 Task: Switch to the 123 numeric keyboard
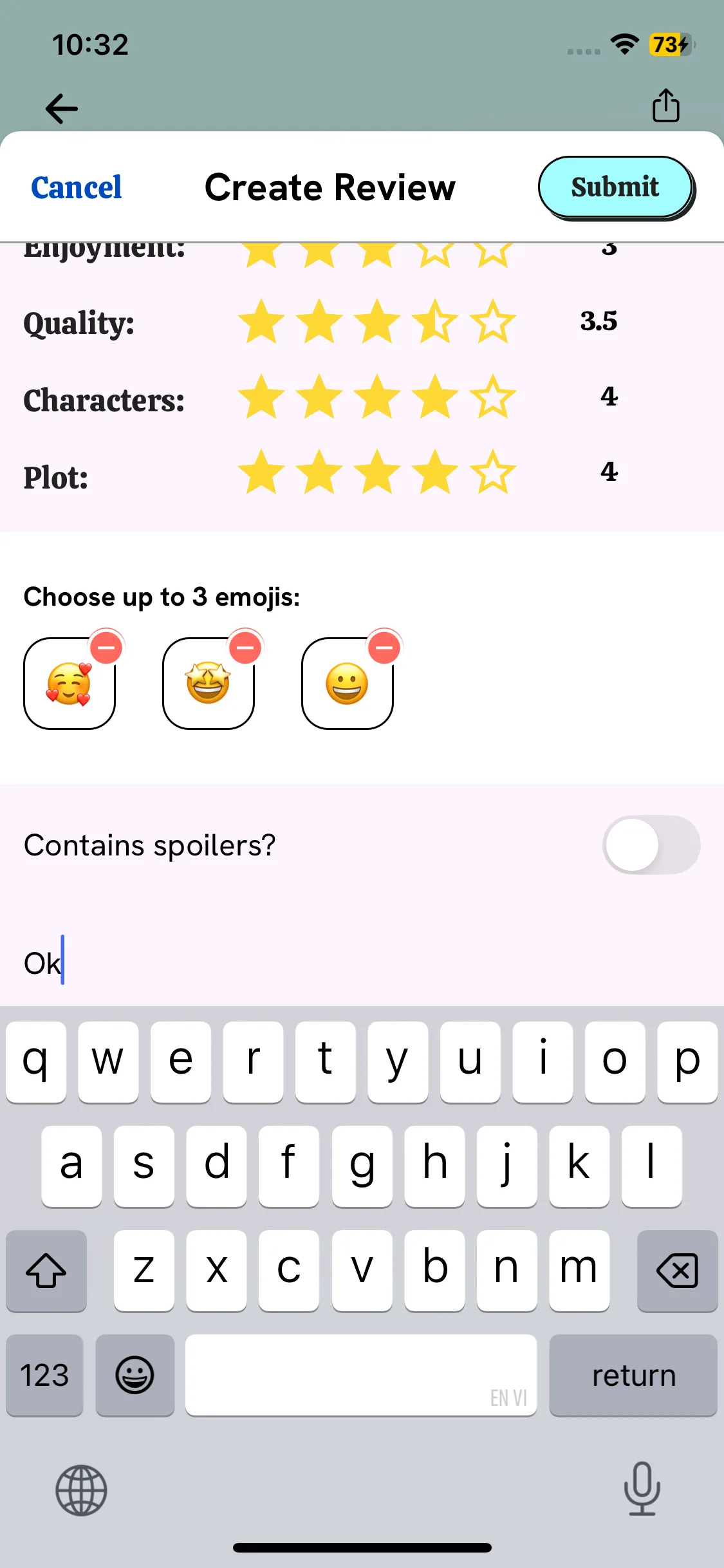click(44, 1376)
